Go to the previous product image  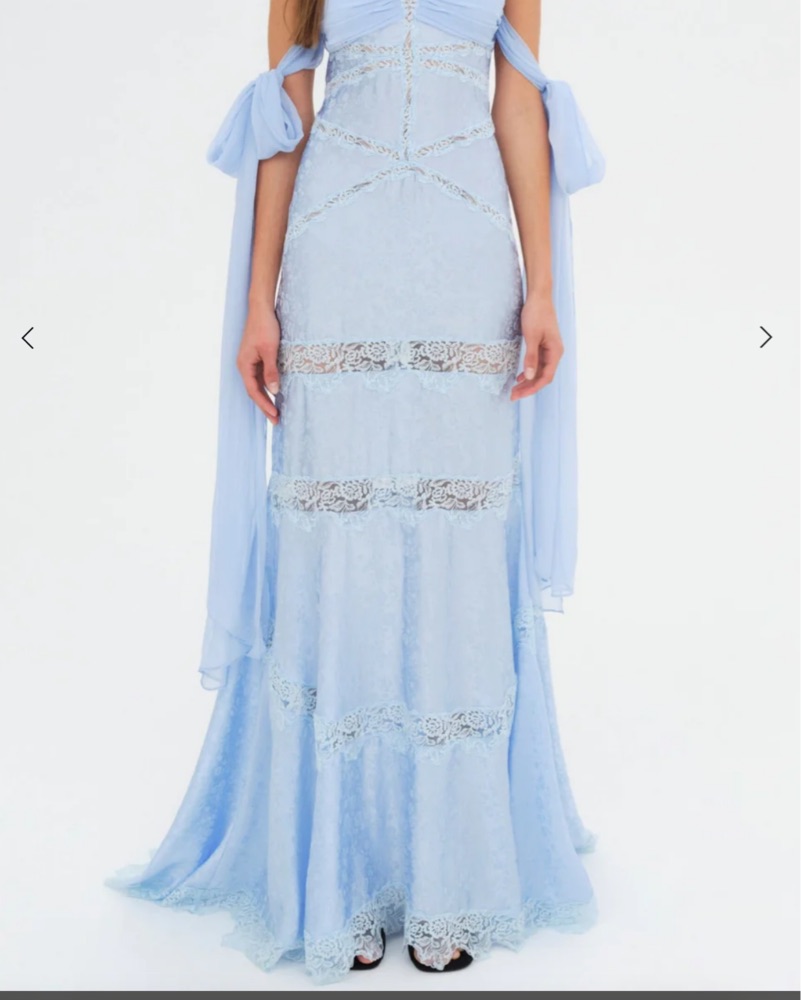[x=28, y=338]
